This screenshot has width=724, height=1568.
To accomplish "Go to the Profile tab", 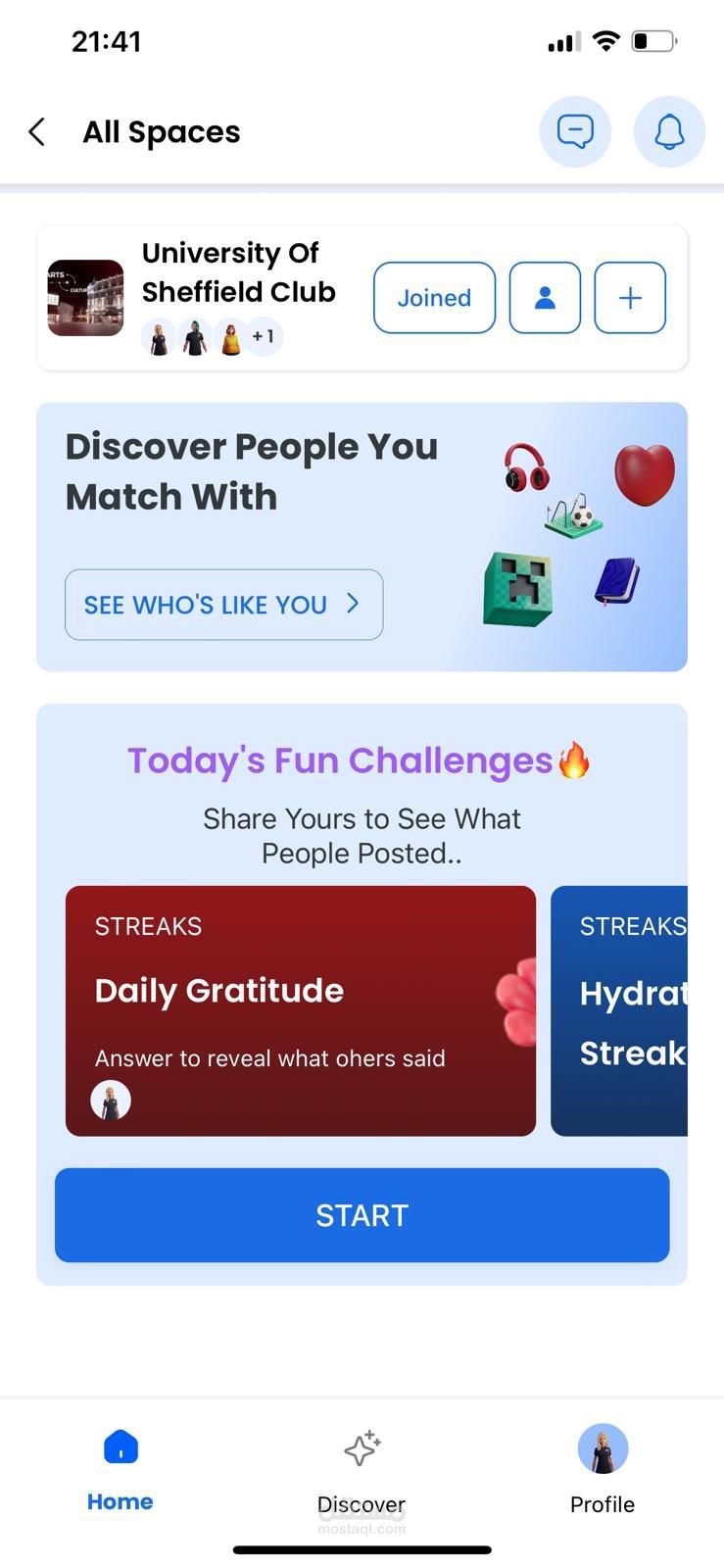I will [603, 1469].
